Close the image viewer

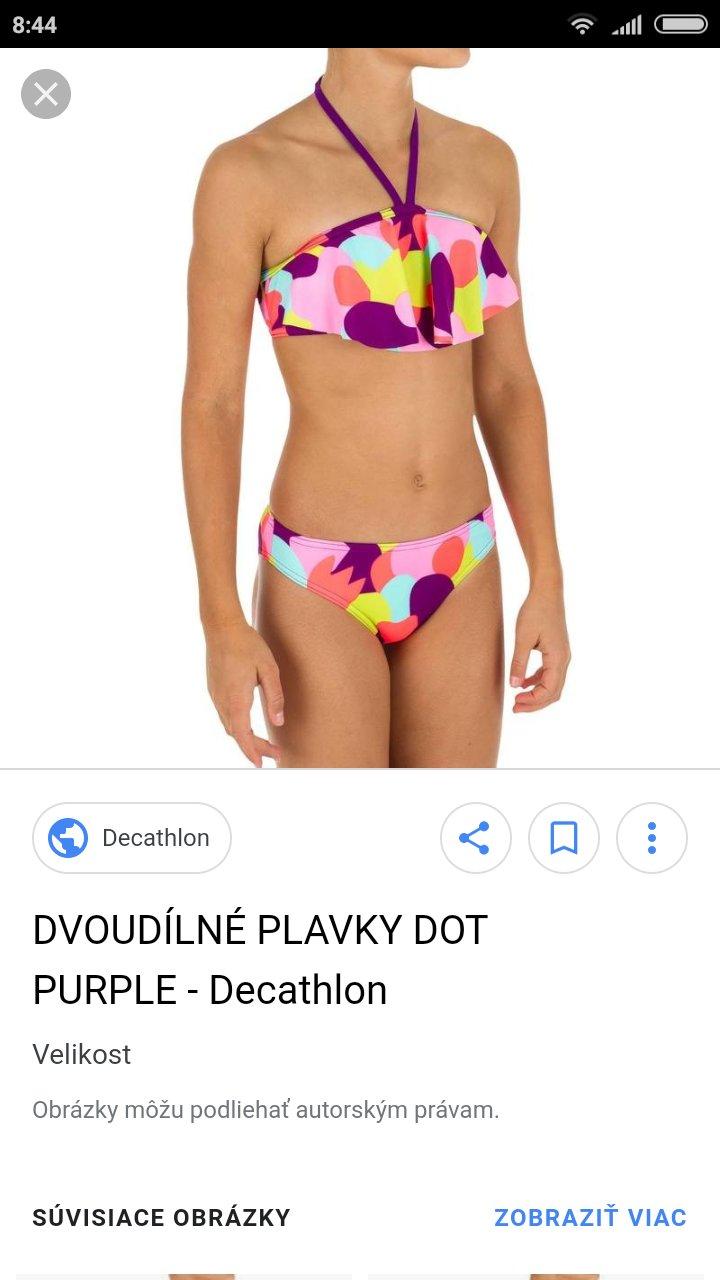click(46, 95)
